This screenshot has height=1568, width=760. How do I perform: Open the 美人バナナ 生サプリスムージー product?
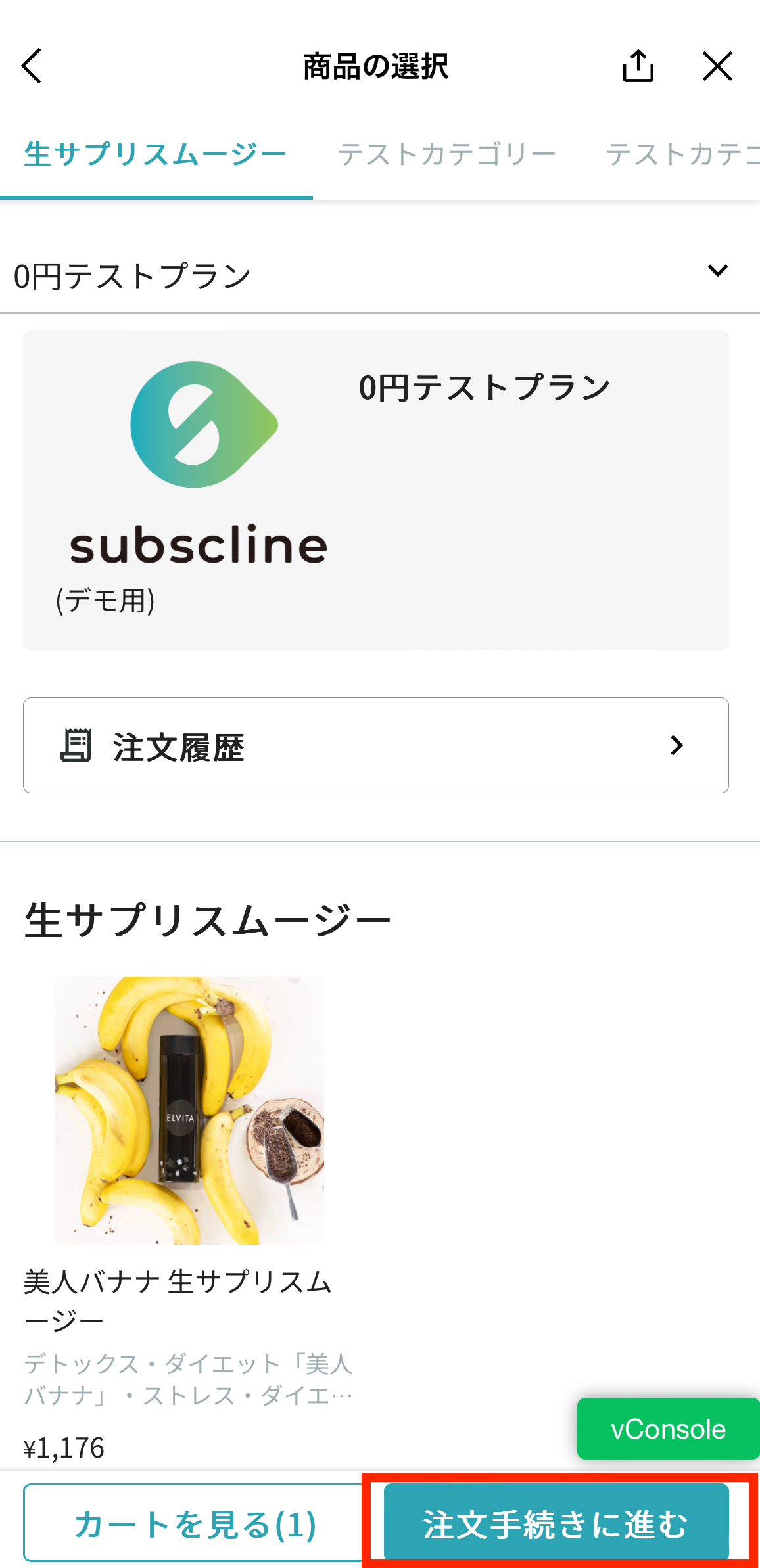click(189, 1111)
